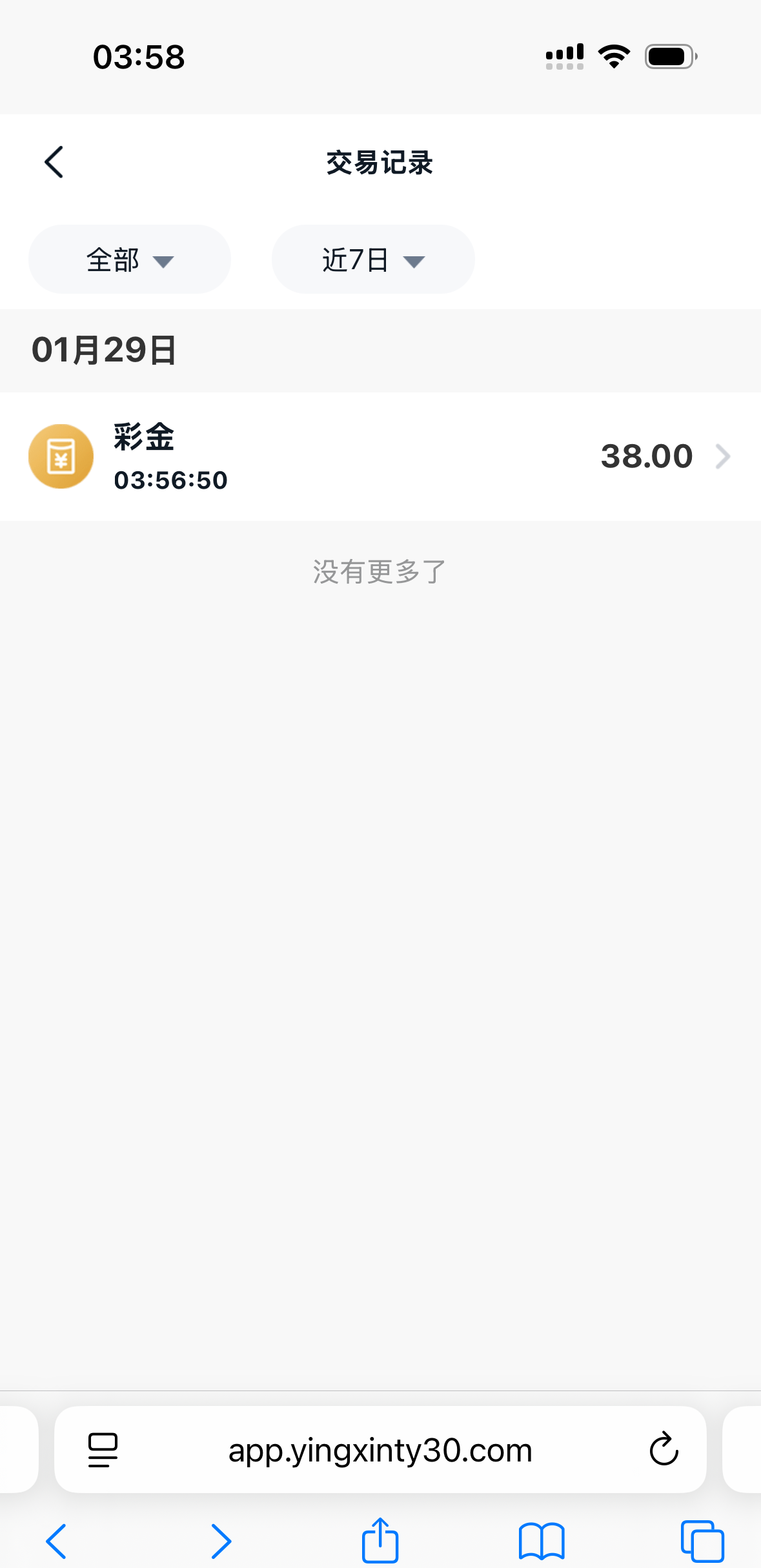This screenshot has width=761, height=1568.
Task: Show all open Safari tabs
Action: [702, 1541]
